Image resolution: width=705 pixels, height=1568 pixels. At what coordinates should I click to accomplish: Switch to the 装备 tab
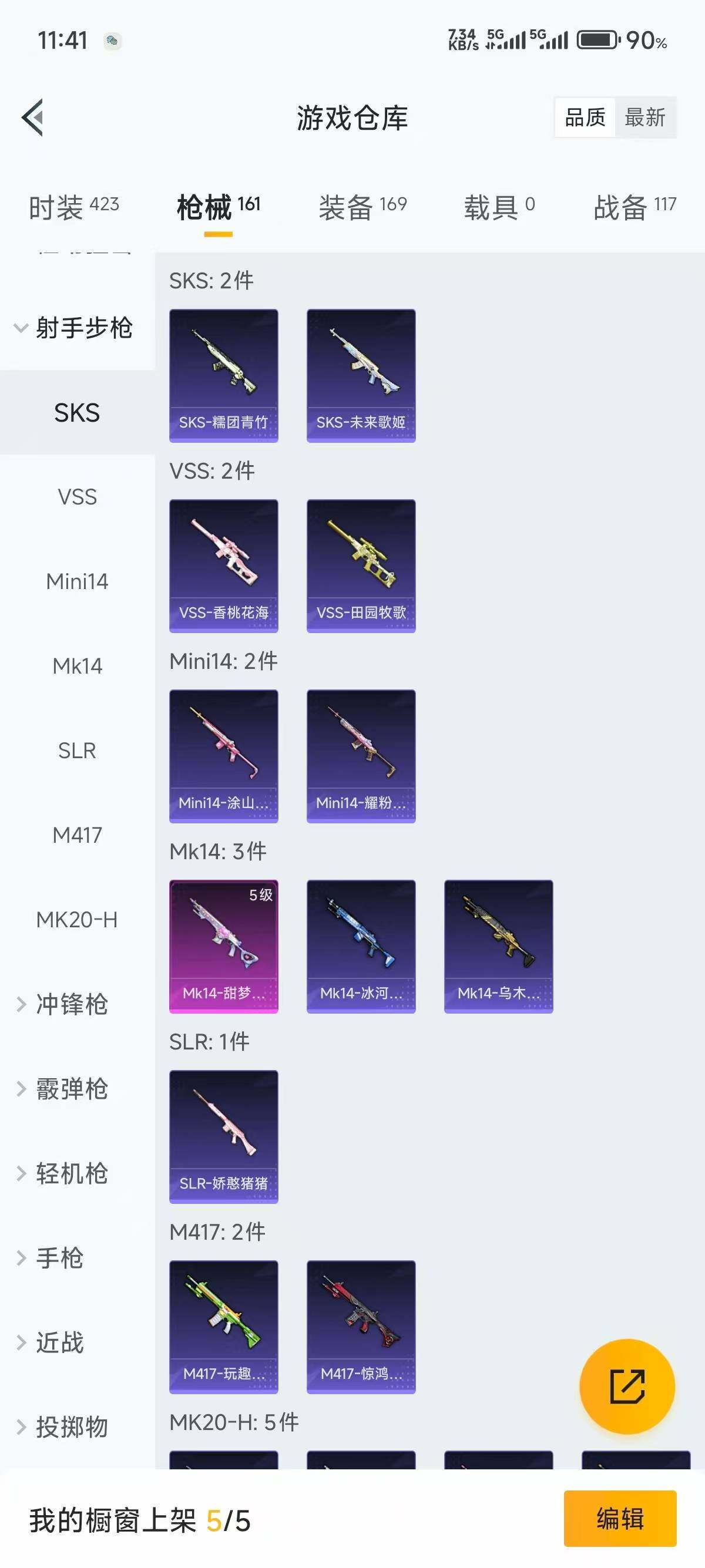coord(362,207)
